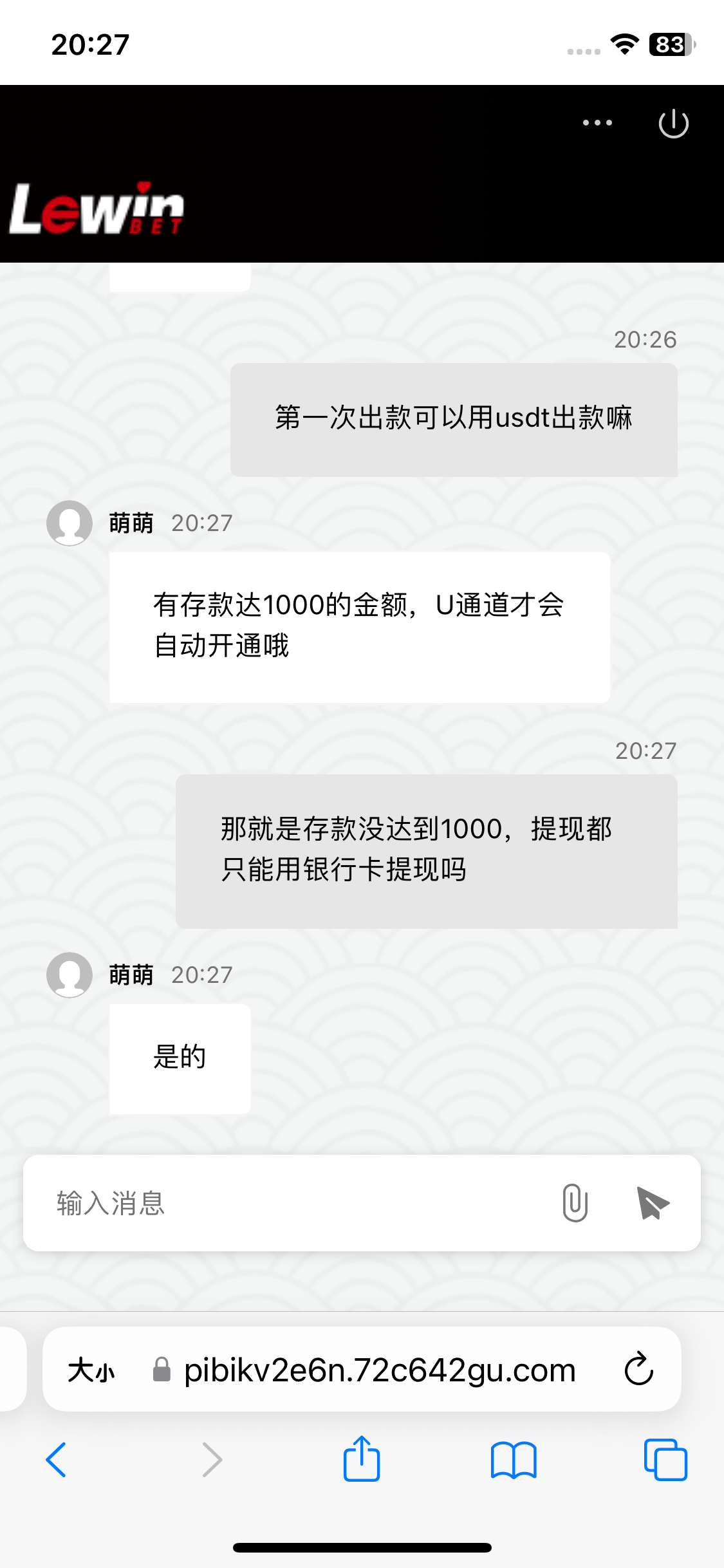Viewport: 724px width, 1568px height.
Task: Reload the page in Safari
Action: [x=639, y=1368]
